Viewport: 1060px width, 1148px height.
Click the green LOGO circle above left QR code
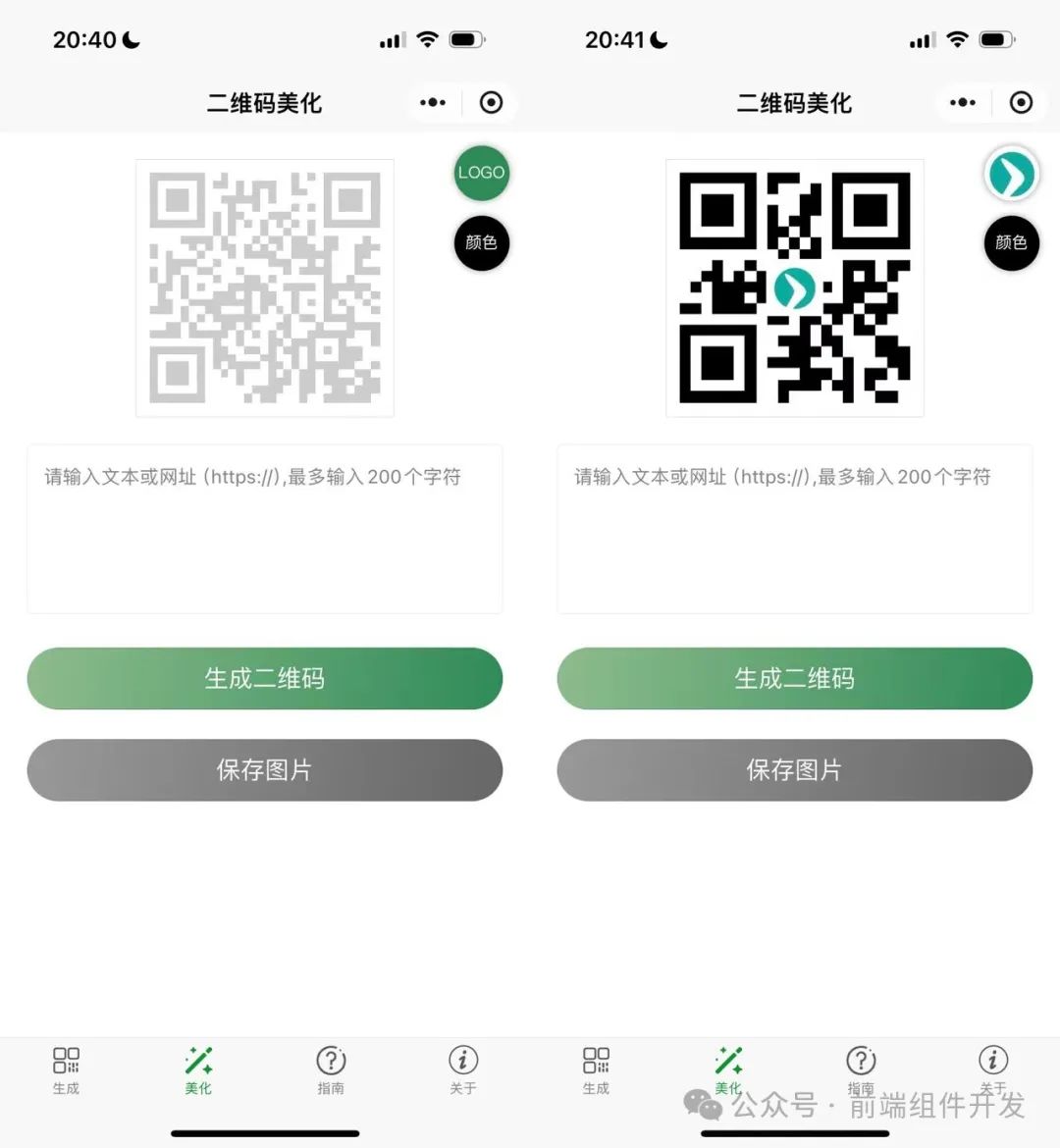coord(481,173)
